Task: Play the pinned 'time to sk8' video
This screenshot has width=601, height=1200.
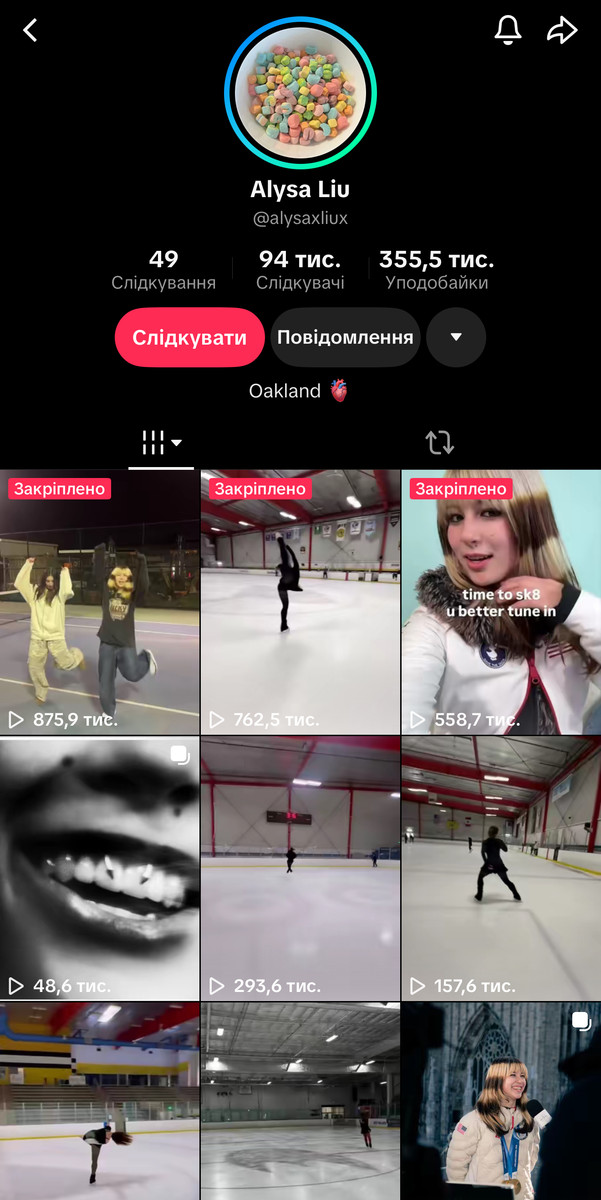Action: (501, 603)
